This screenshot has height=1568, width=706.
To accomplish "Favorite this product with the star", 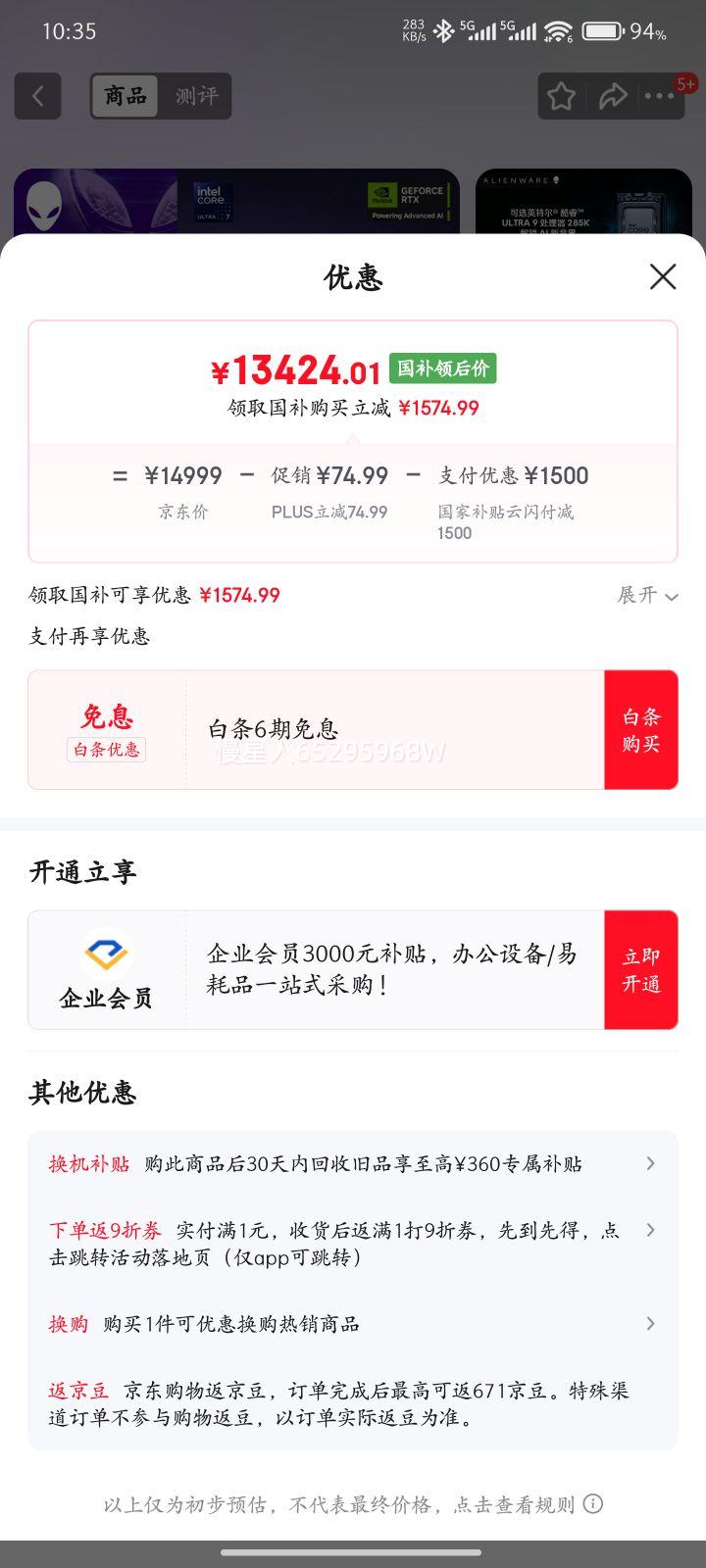I will (561, 96).
